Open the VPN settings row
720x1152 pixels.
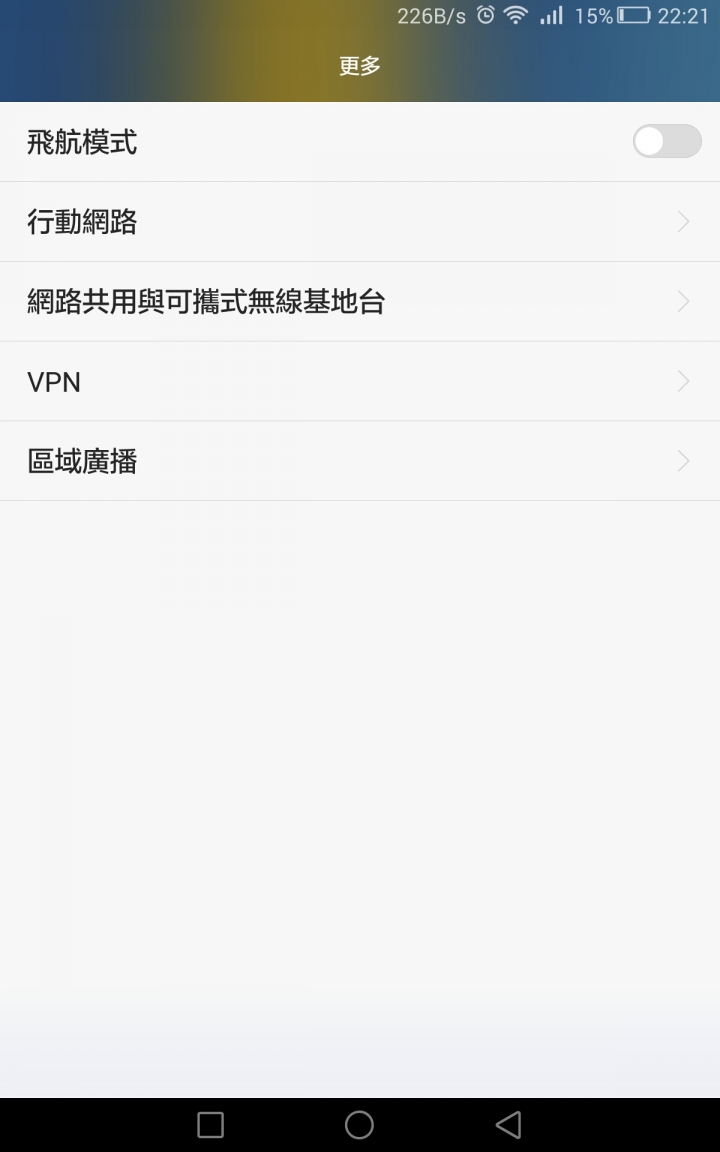pos(360,382)
